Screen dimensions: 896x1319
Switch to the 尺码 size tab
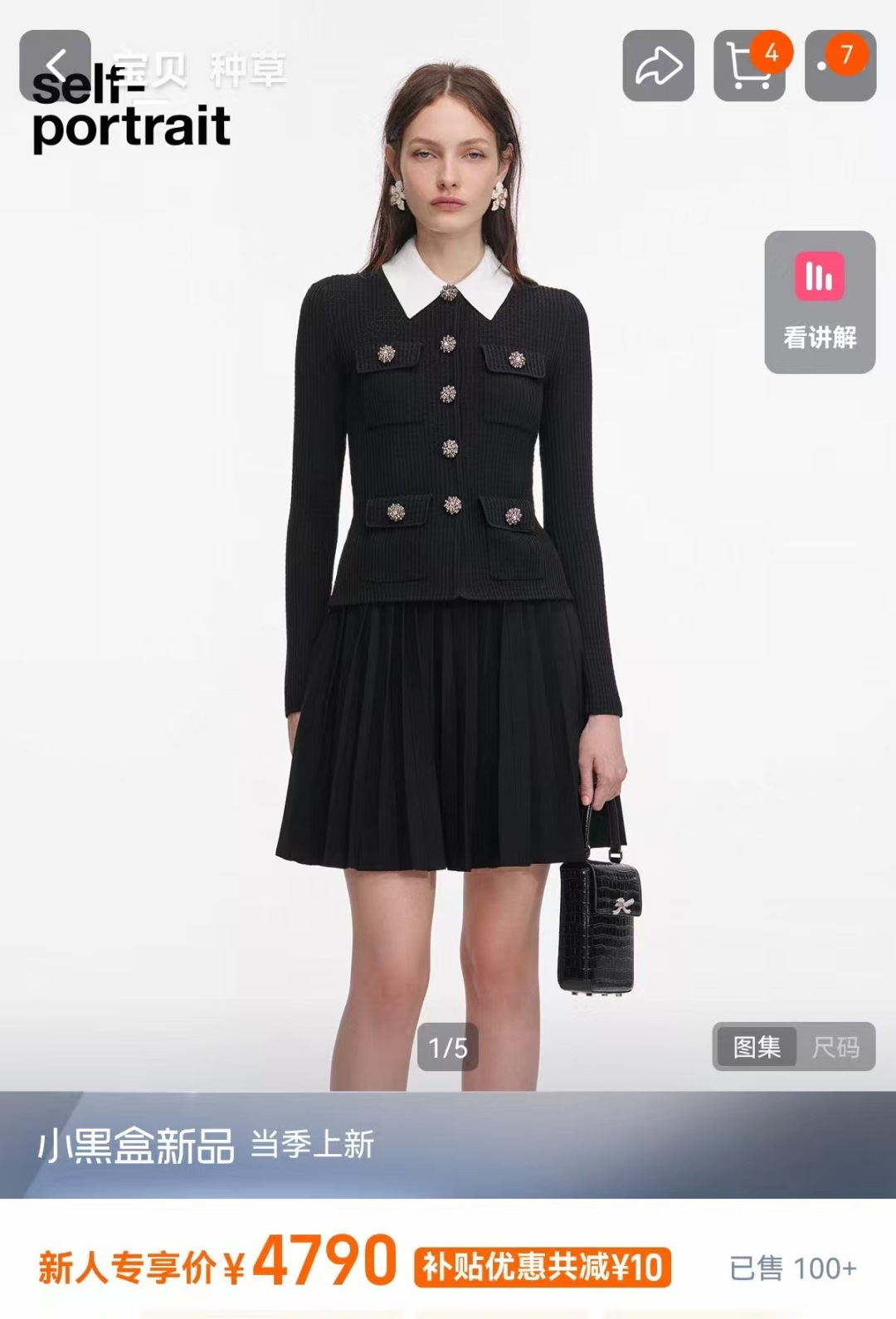(835, 1047)
